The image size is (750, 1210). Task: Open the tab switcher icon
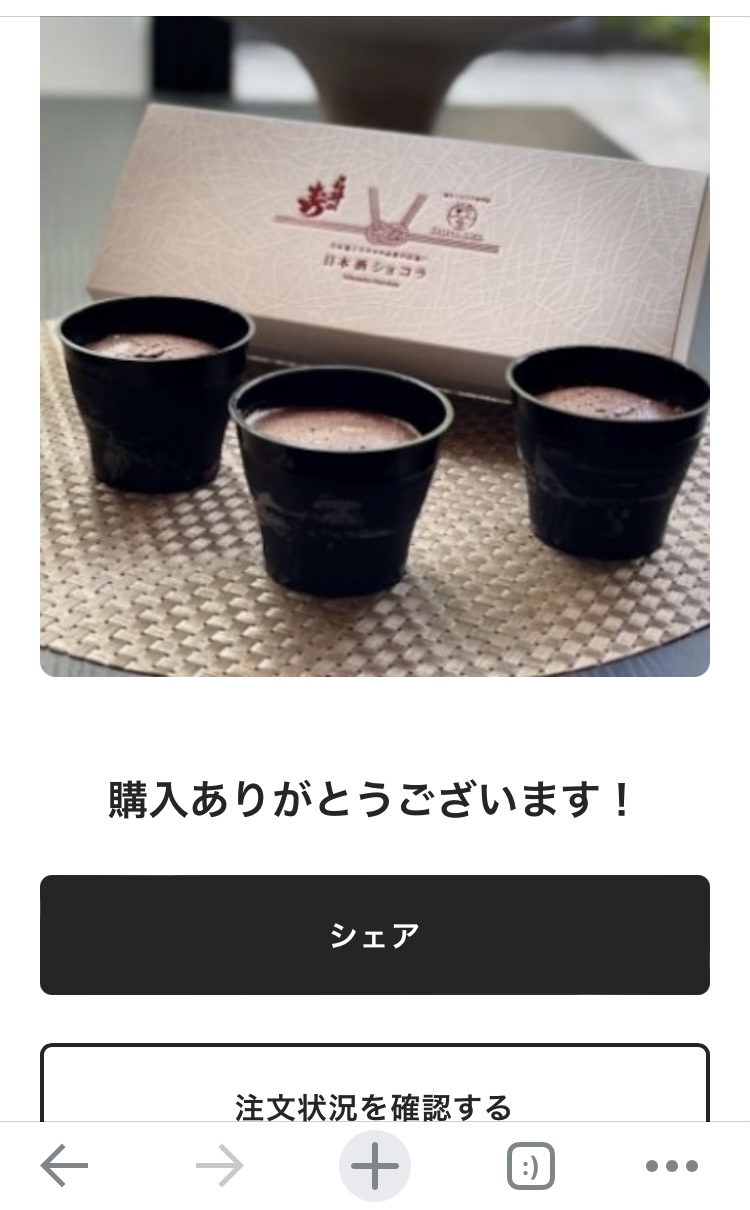(x=530, y=1166)
